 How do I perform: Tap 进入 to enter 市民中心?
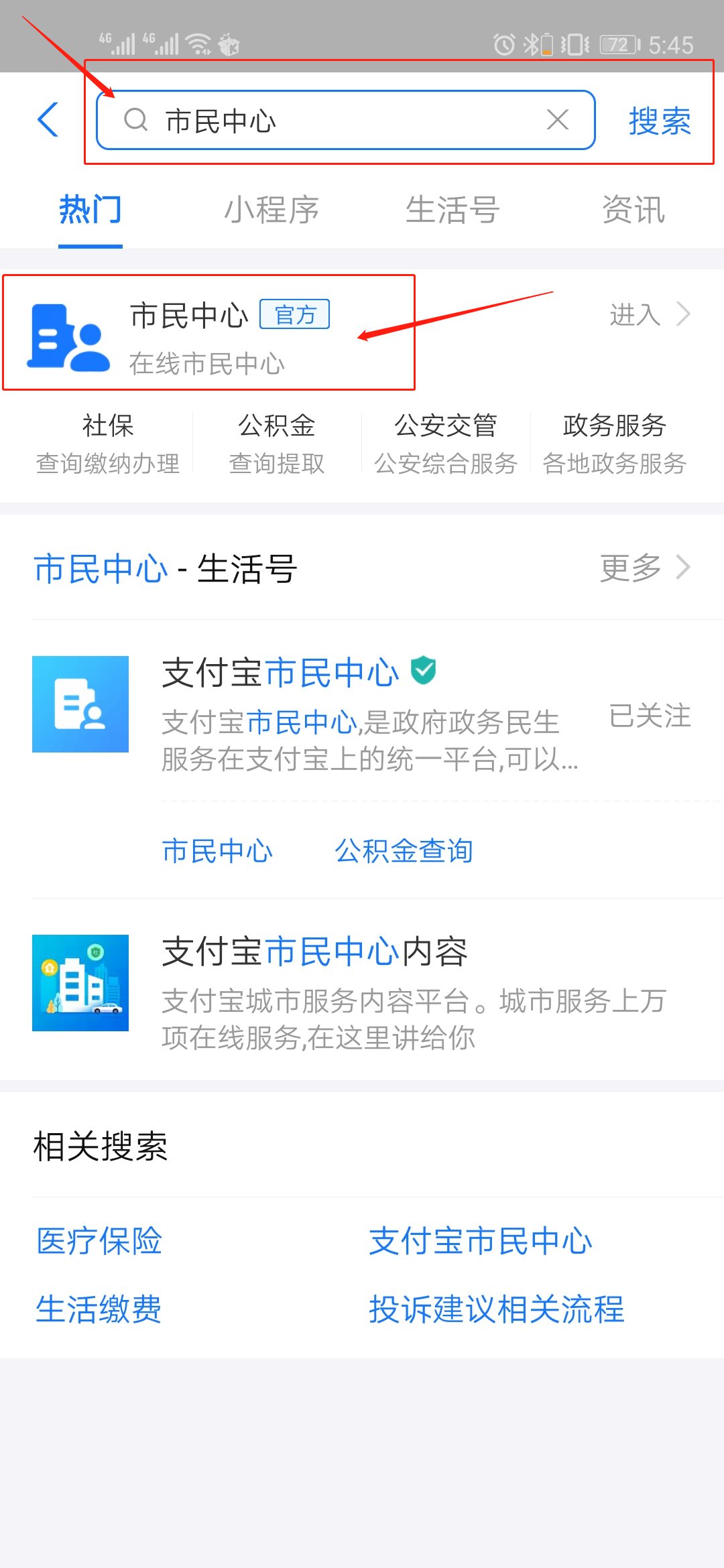pos(648,314)
